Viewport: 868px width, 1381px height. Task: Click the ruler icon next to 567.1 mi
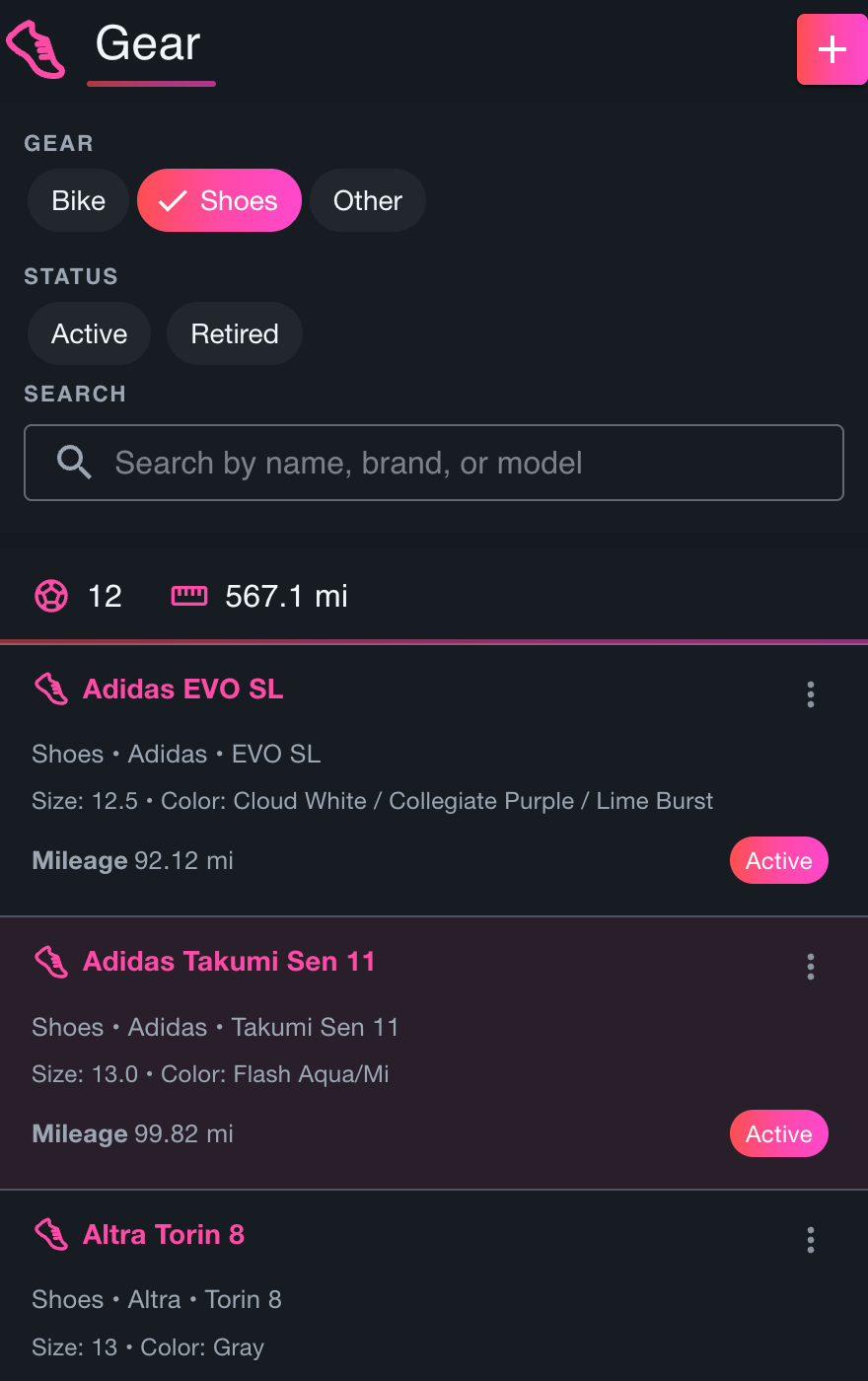pyautogui.click(x=189, y=595)
